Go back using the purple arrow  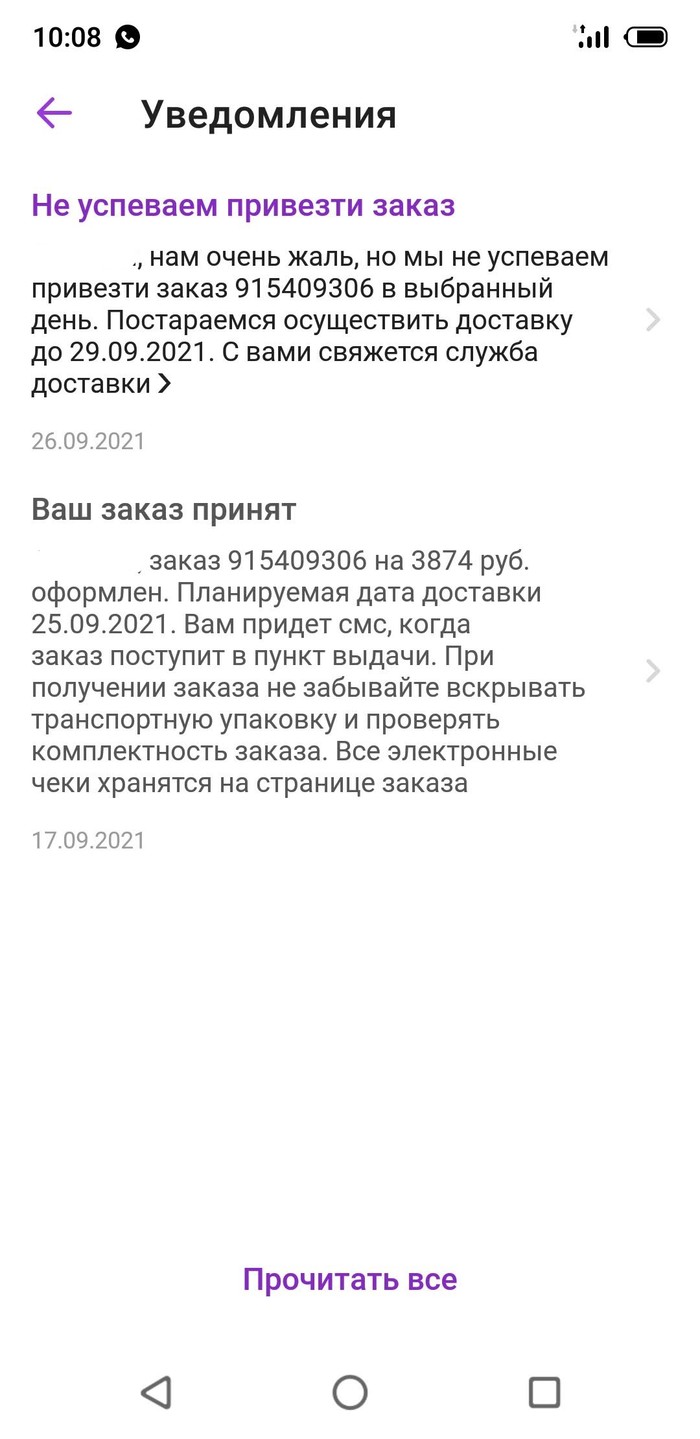(54, 113)
